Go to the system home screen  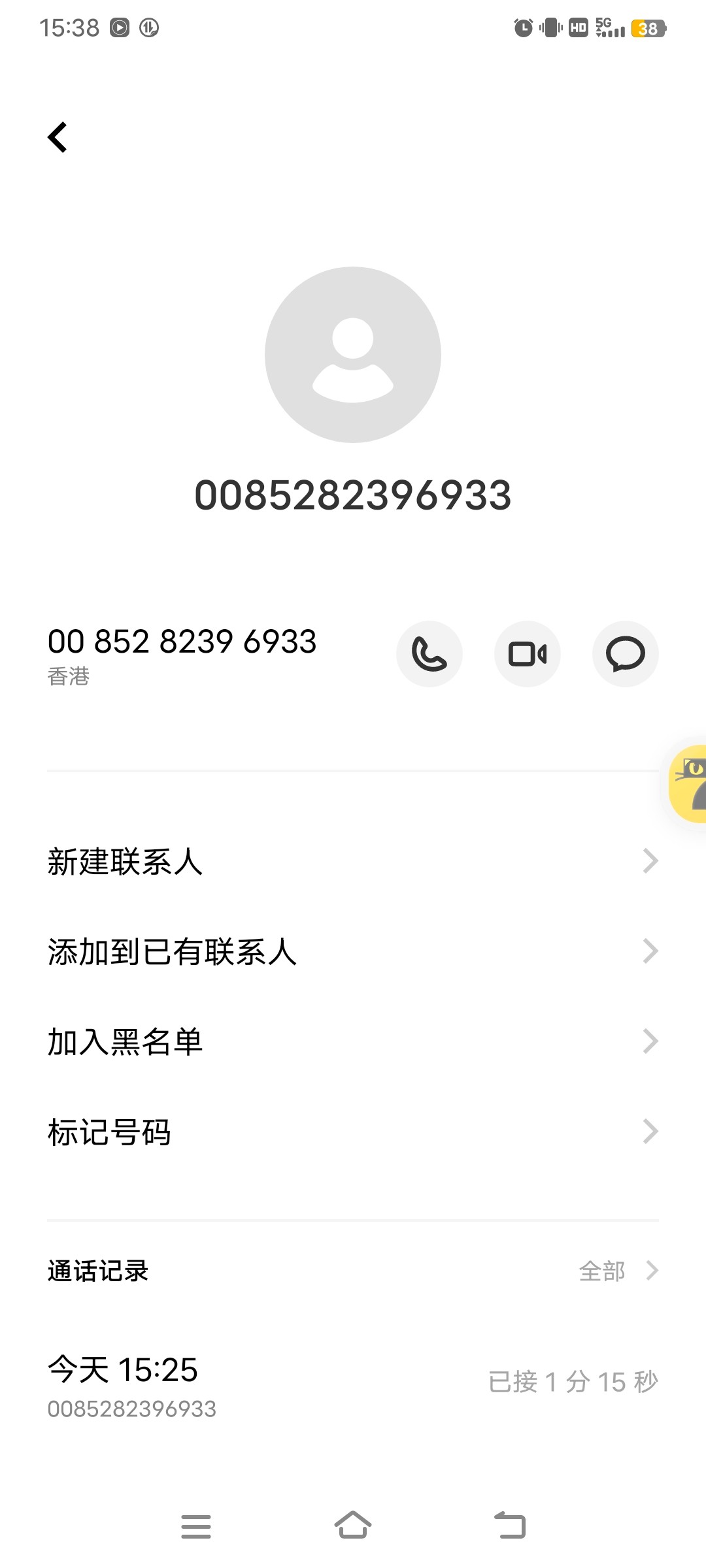tap(353, 1526)
